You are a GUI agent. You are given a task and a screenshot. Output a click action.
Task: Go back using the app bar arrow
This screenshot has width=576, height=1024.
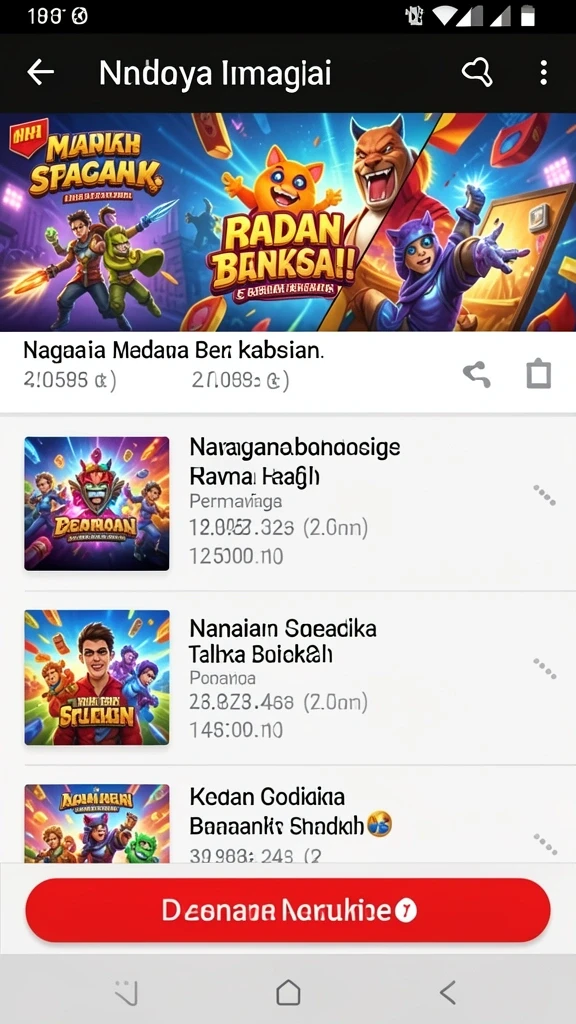pos(40,72)
